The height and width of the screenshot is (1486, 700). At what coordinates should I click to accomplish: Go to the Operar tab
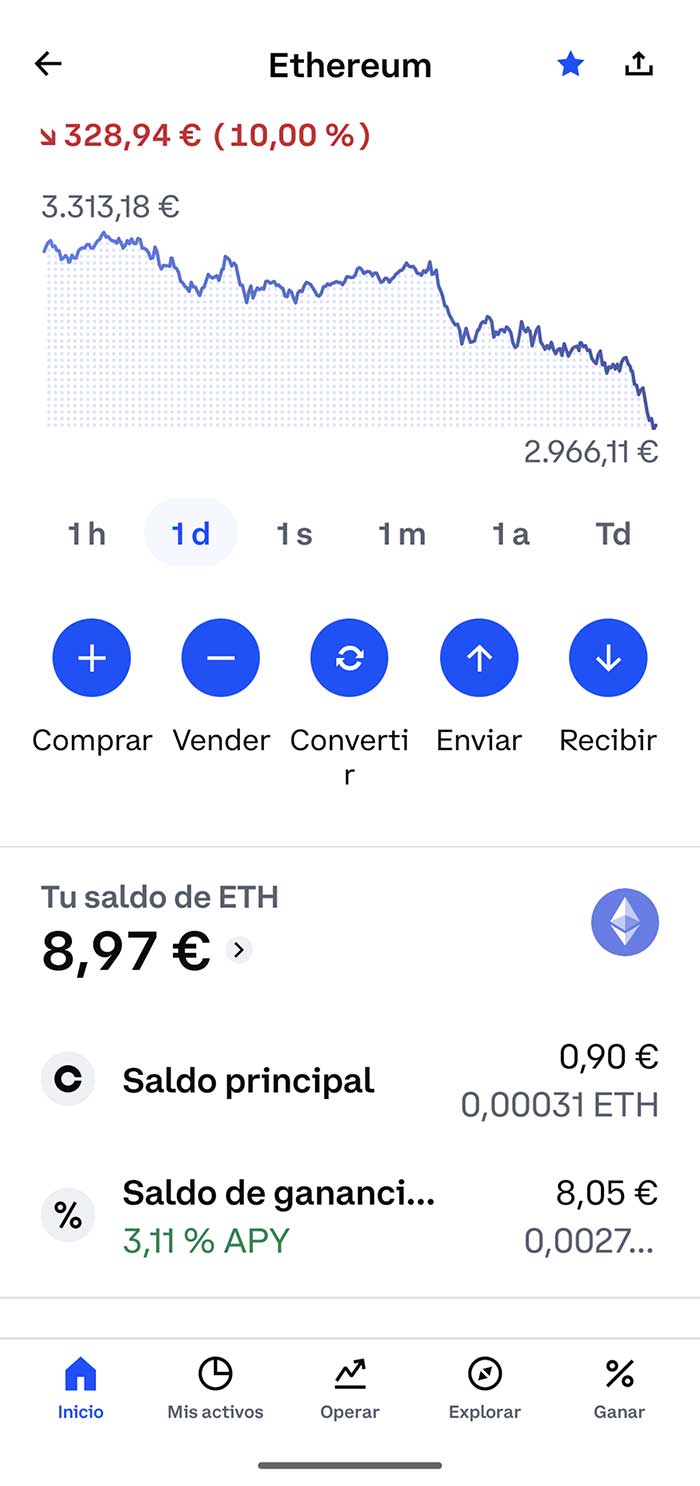tap(349, 1388)
